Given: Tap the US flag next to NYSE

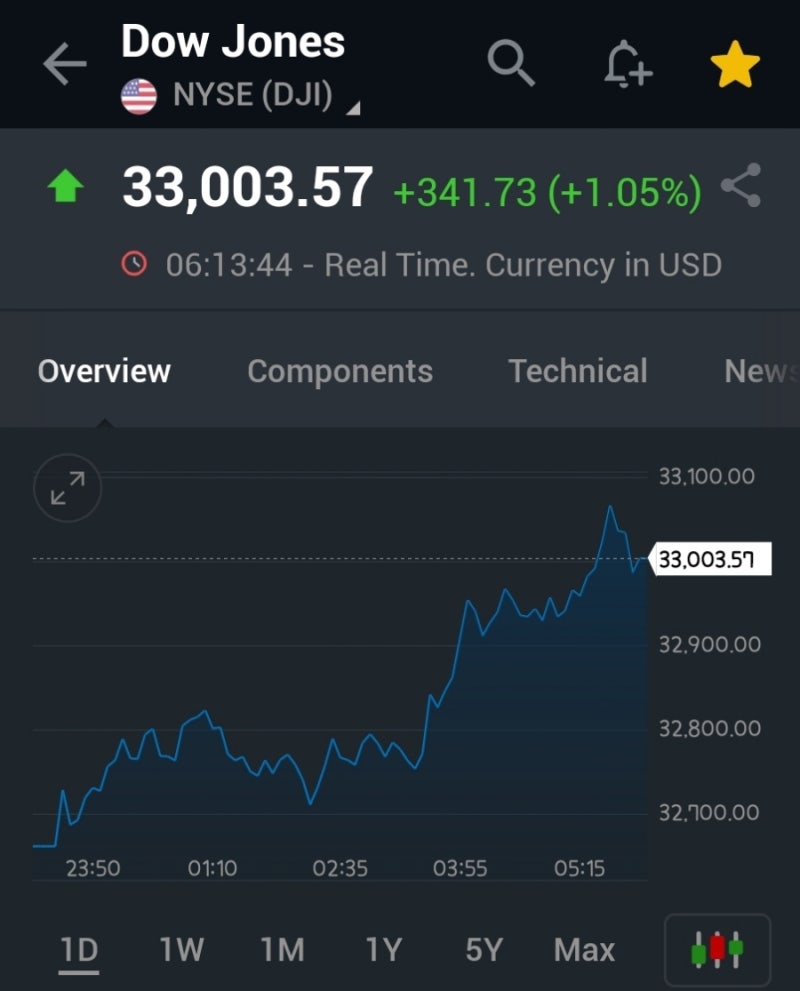Looking at the screenshot, I should pos(137,96).
